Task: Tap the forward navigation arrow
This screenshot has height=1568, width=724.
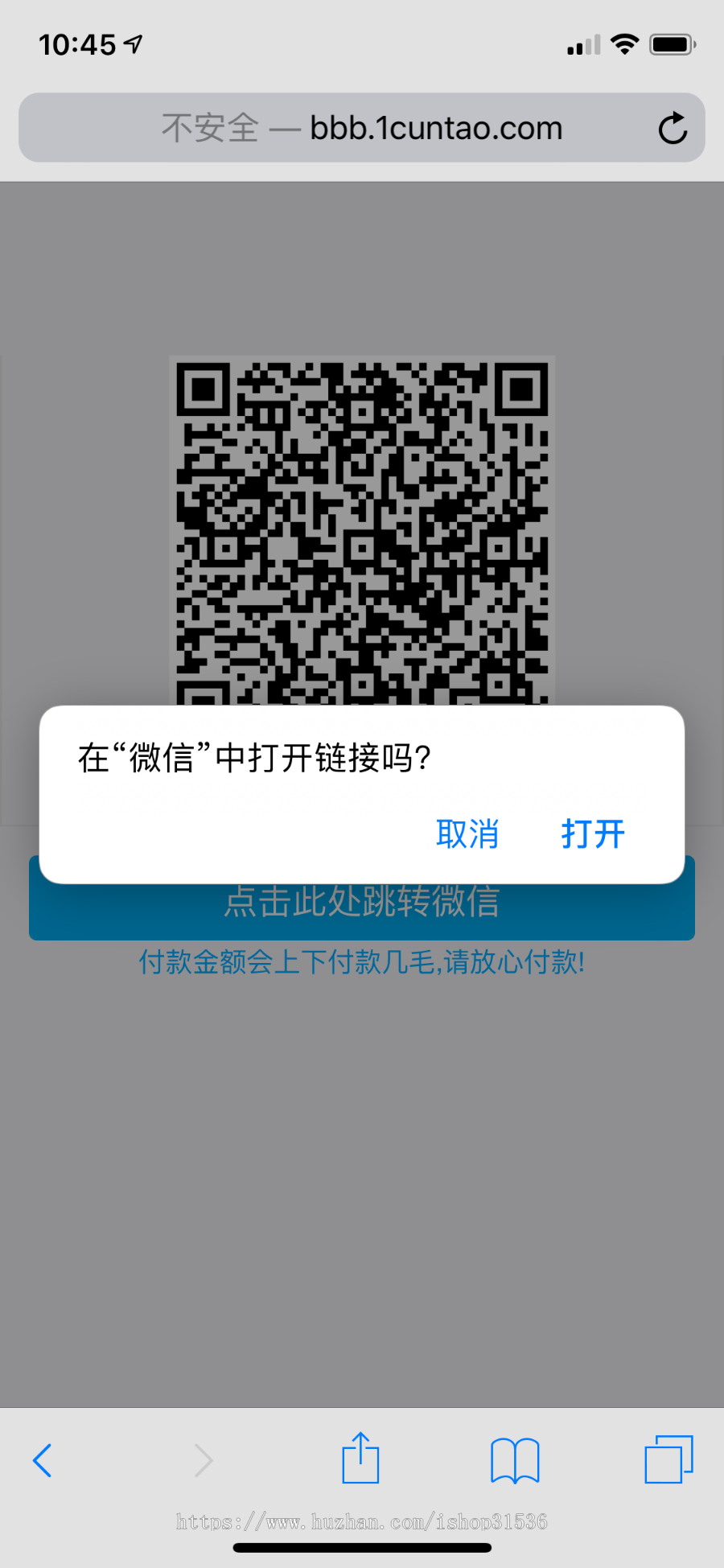Action: click(x=203, y=1460)
